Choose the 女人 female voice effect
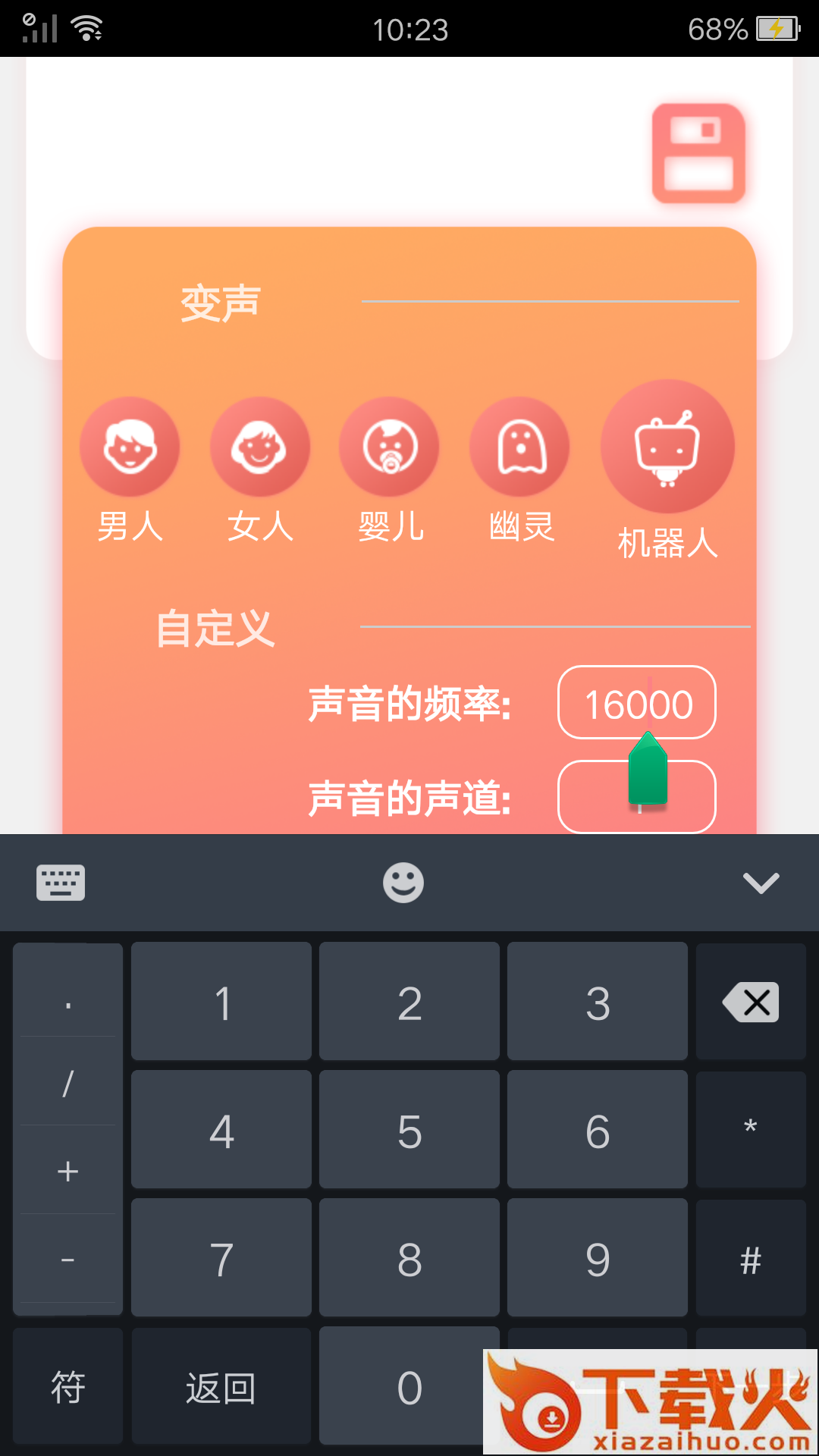Screen dimensions: 819x1456 (x=260, y=447)
